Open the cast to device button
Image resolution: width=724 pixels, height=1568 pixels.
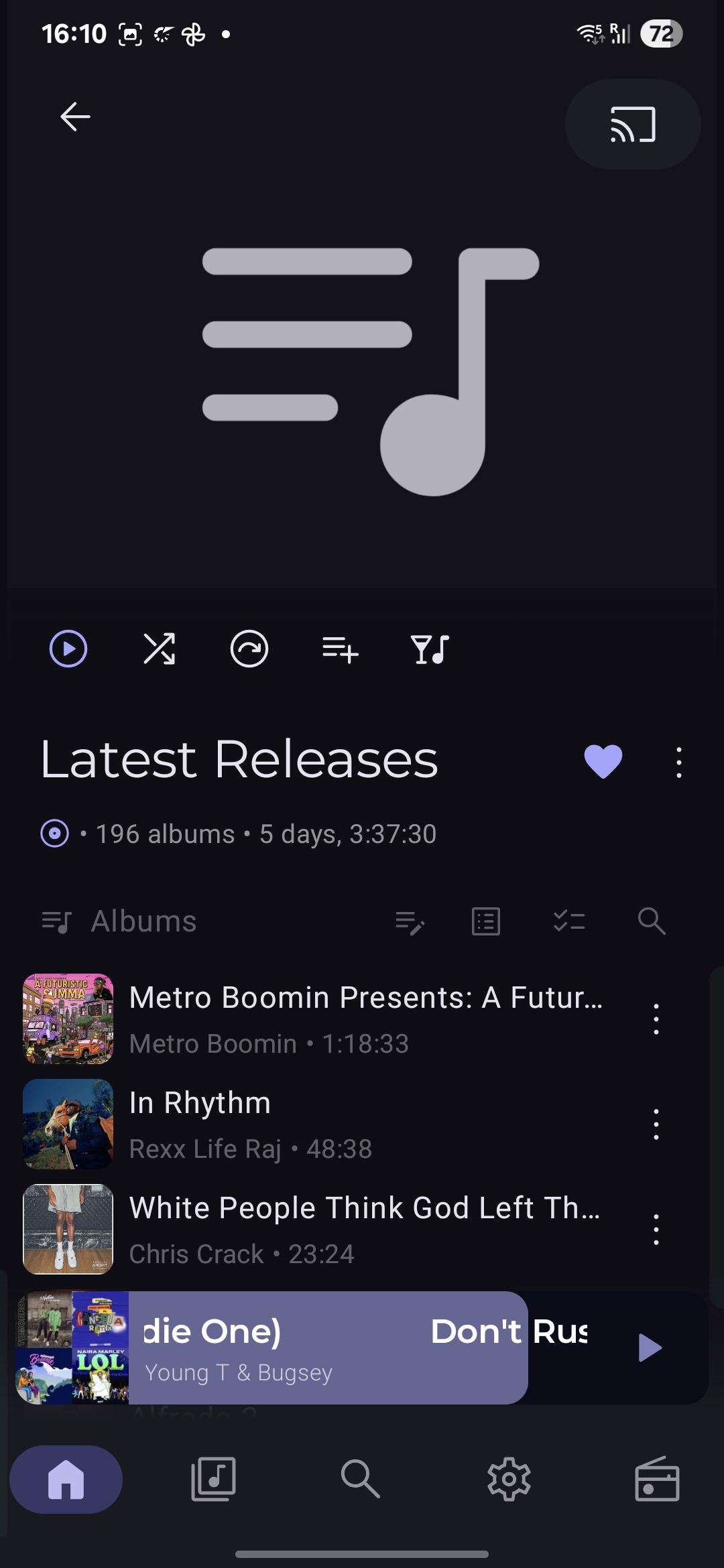pyautogui.click(x=633, y=125)
